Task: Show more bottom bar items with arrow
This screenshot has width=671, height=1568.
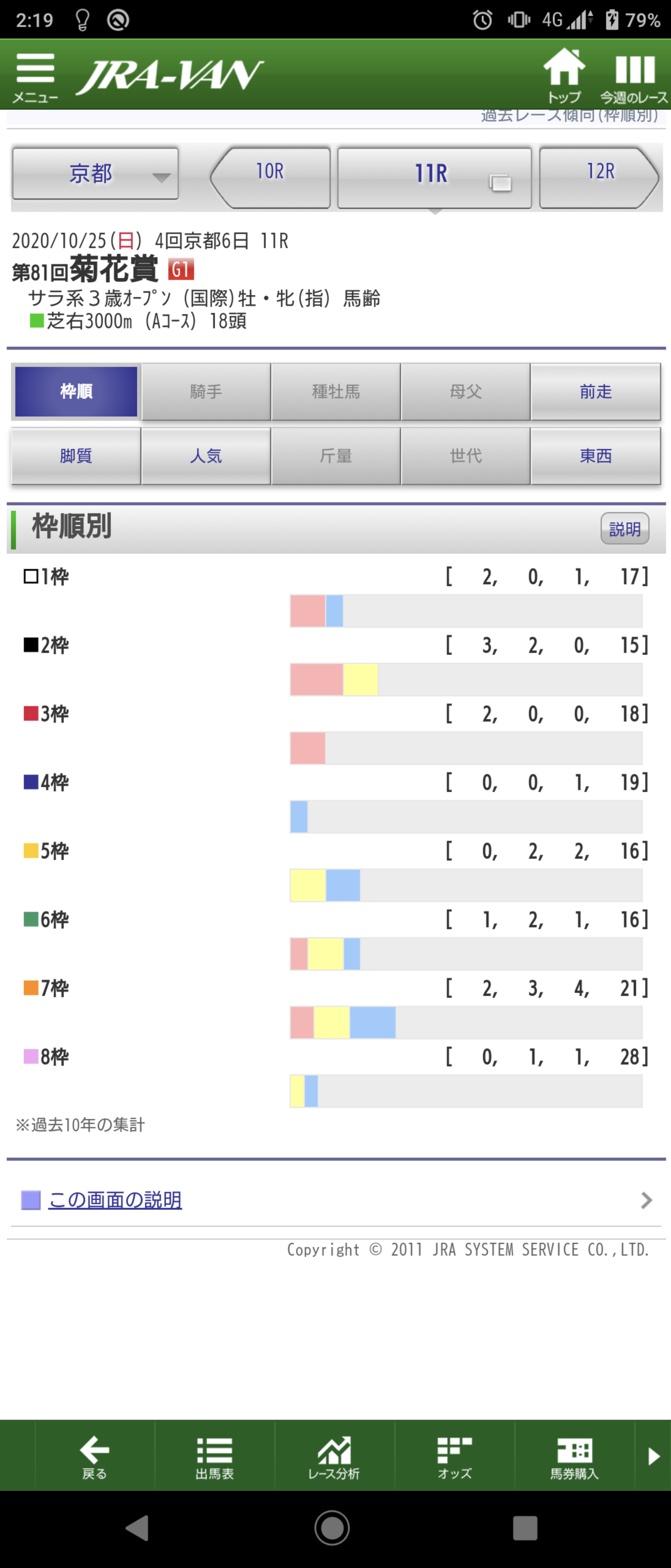Action: [x=653, y=1456]
